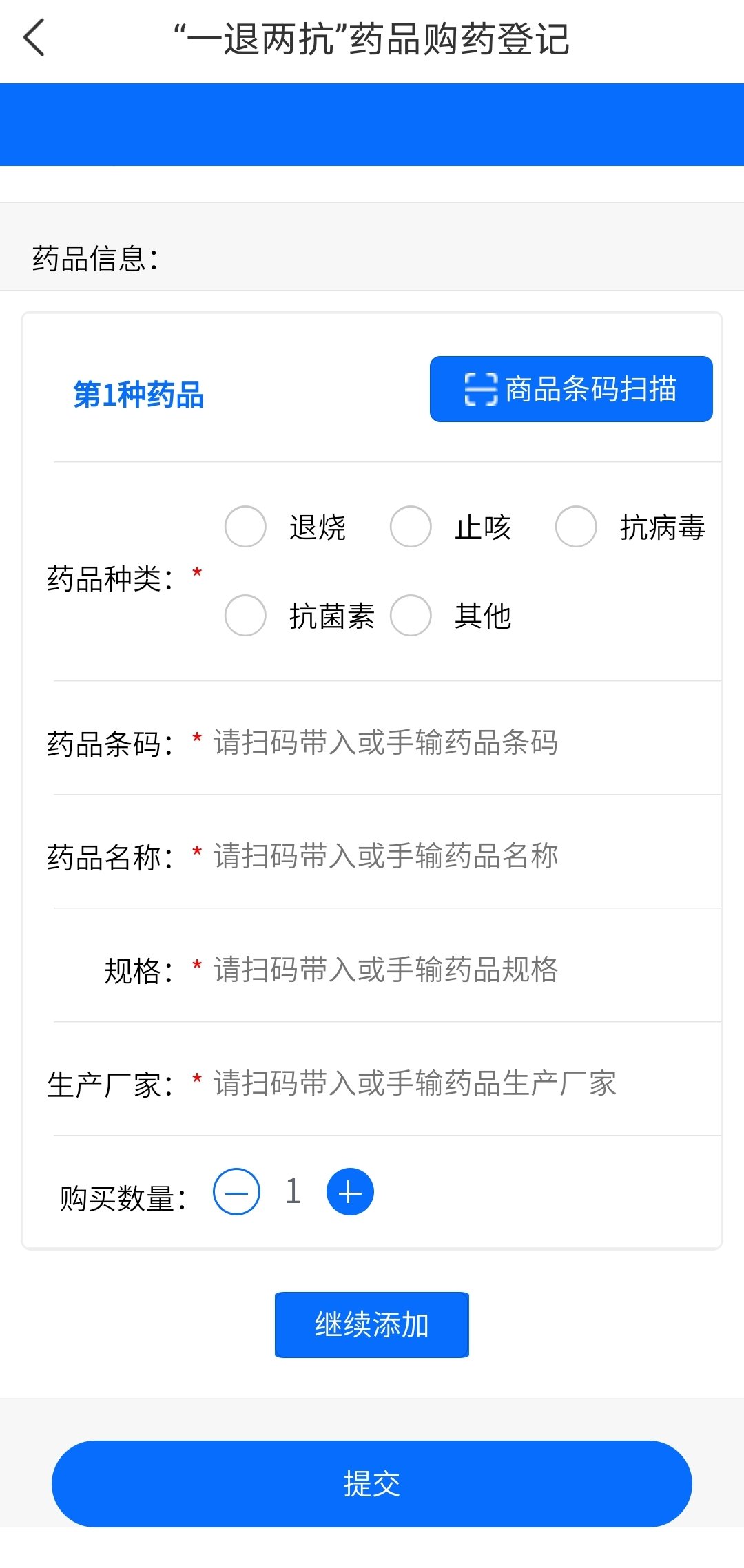Pick 其他 as drug type

[x=411, y=615]
